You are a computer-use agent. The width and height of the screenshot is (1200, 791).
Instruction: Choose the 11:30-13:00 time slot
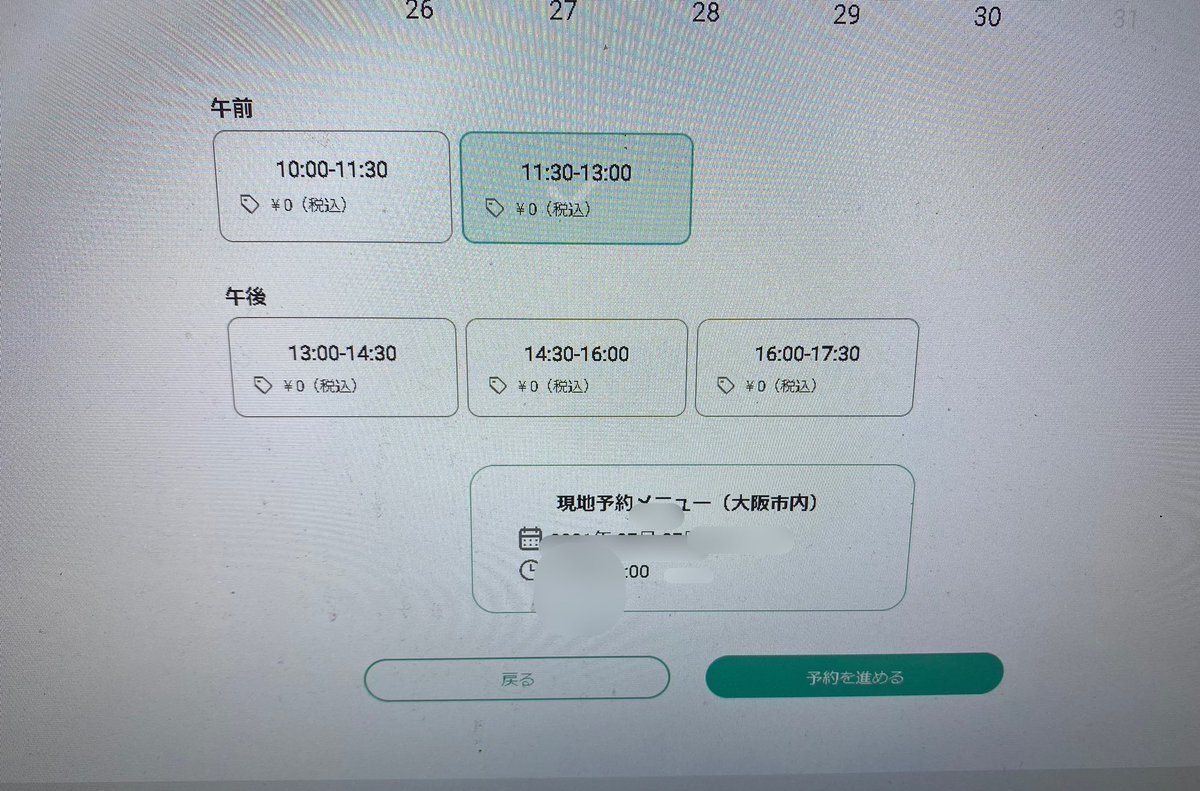pos(576,189)
